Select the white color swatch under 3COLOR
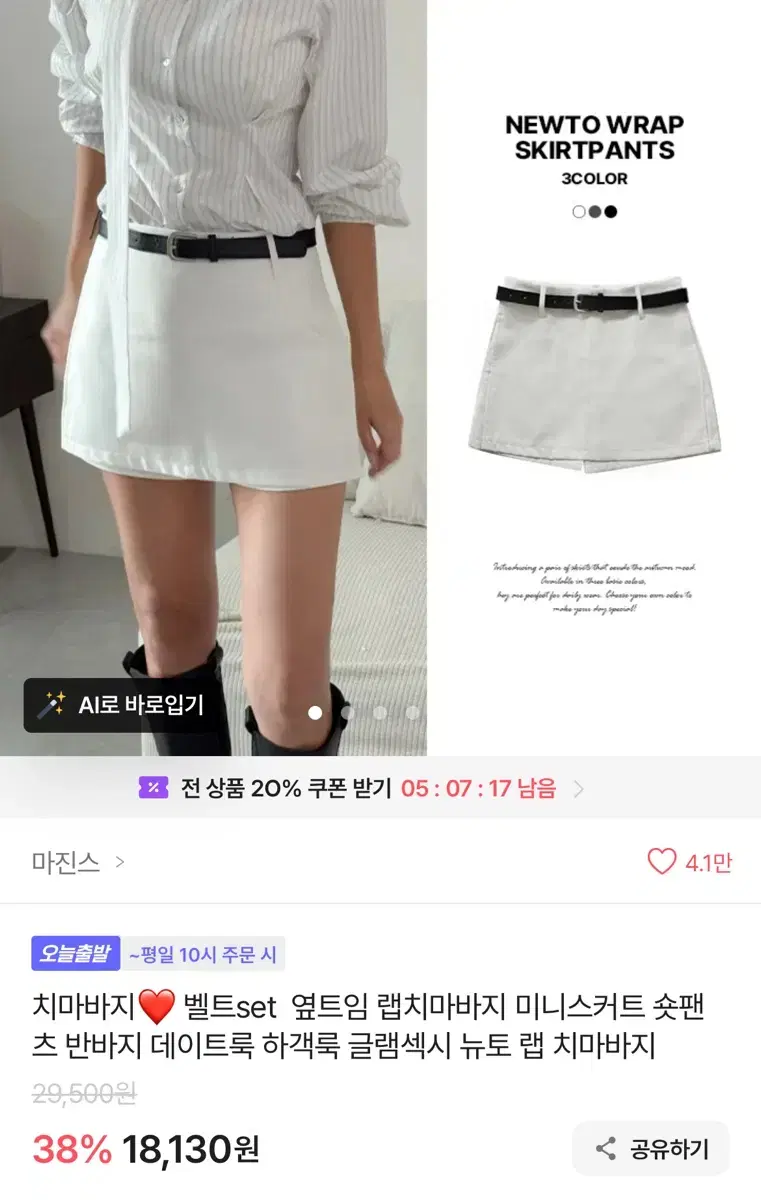 click(x=577, y=211)
